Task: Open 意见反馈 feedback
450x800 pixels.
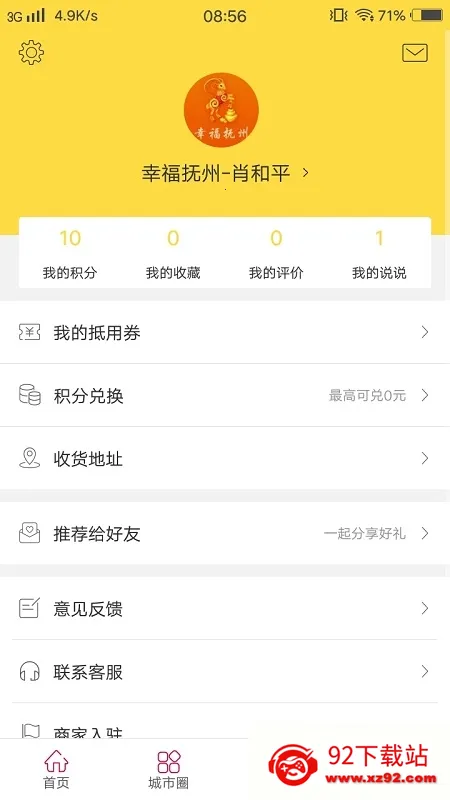Action: coord(225,609)
